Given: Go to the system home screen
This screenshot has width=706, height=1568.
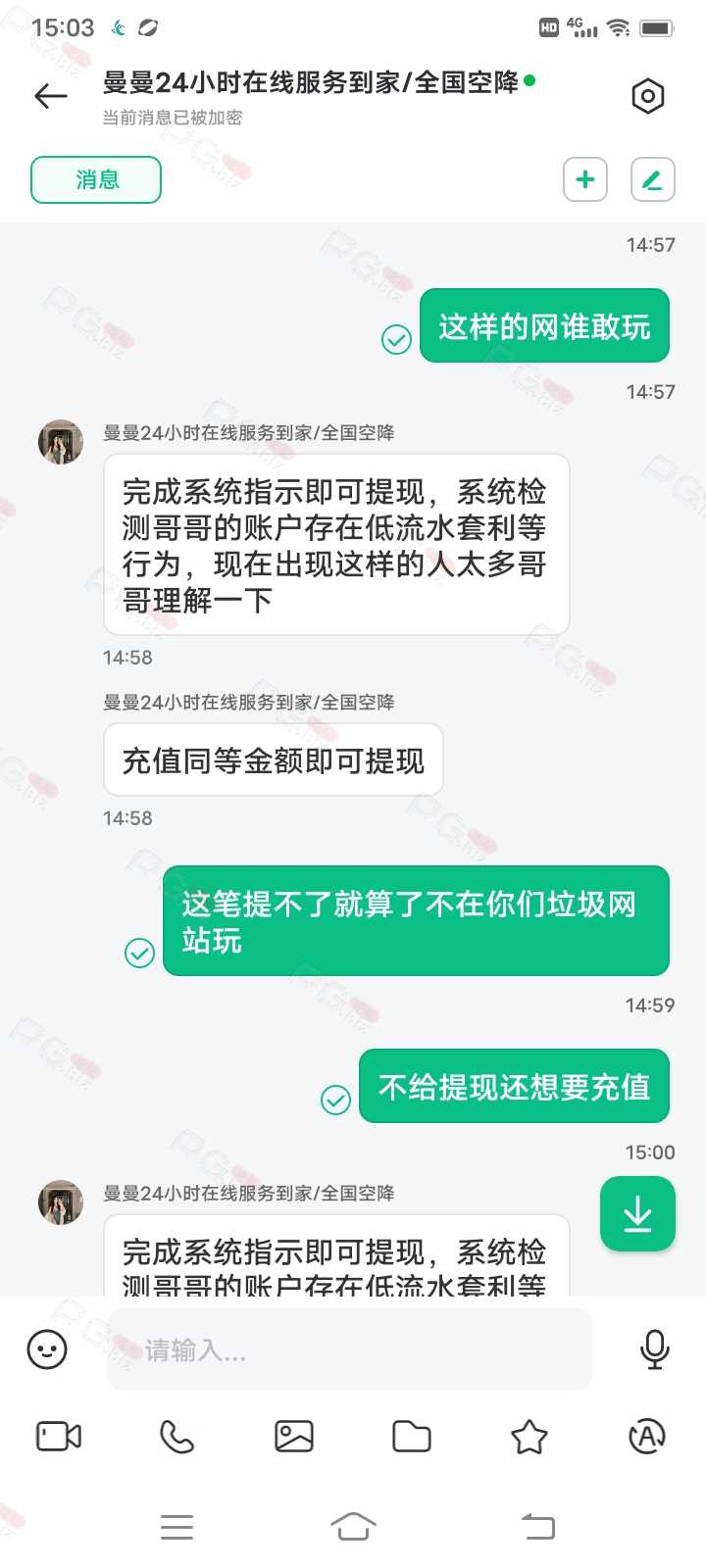Looking at the screenshot, I should point(353,1526).
